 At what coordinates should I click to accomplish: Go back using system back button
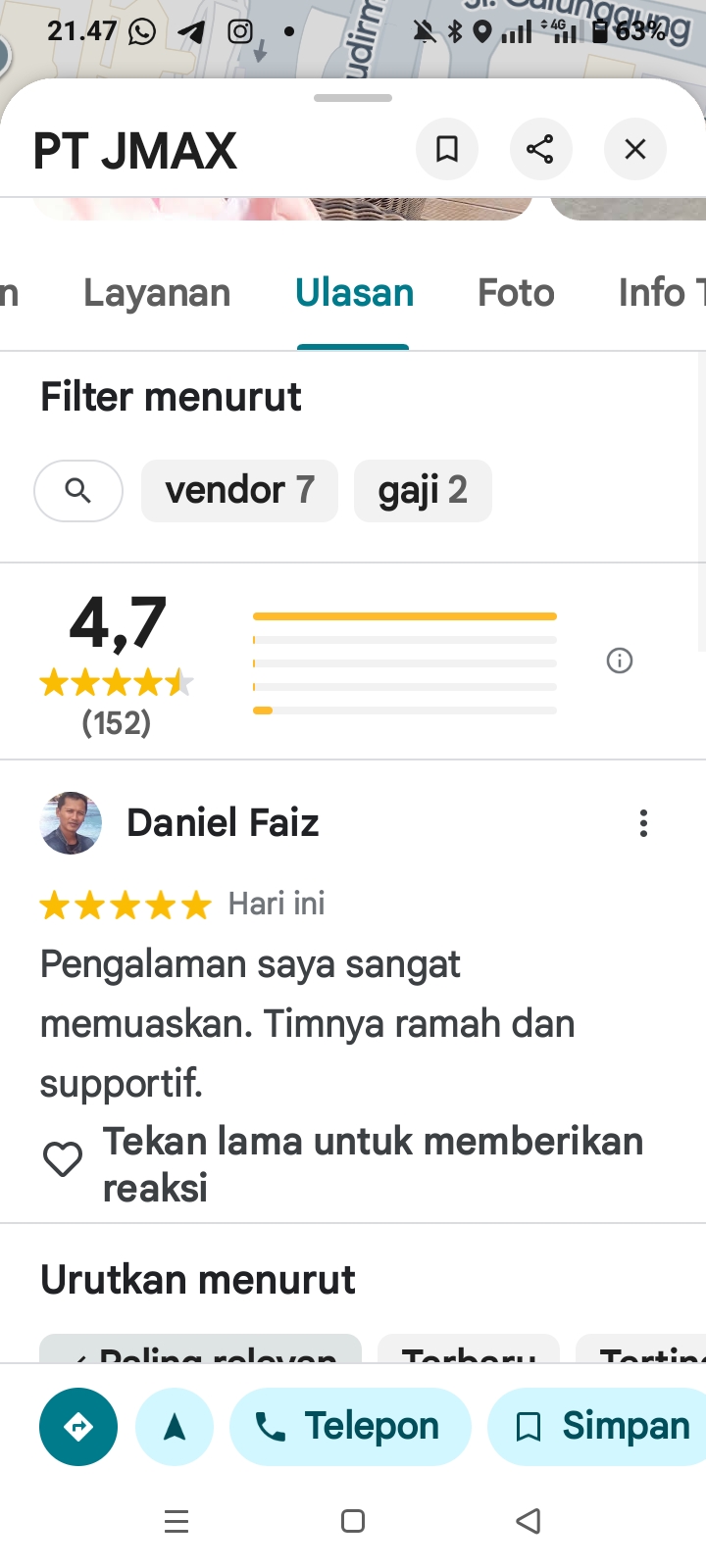[529, 1521]
